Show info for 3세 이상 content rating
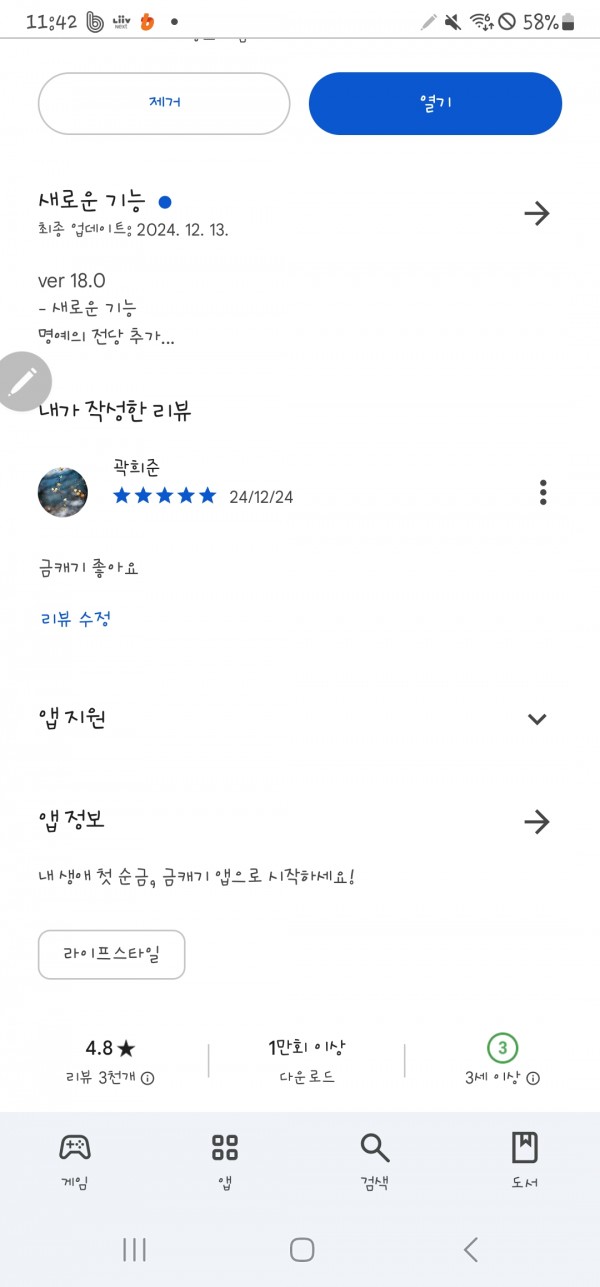 pyautogui.click(x=533, y=1078)
